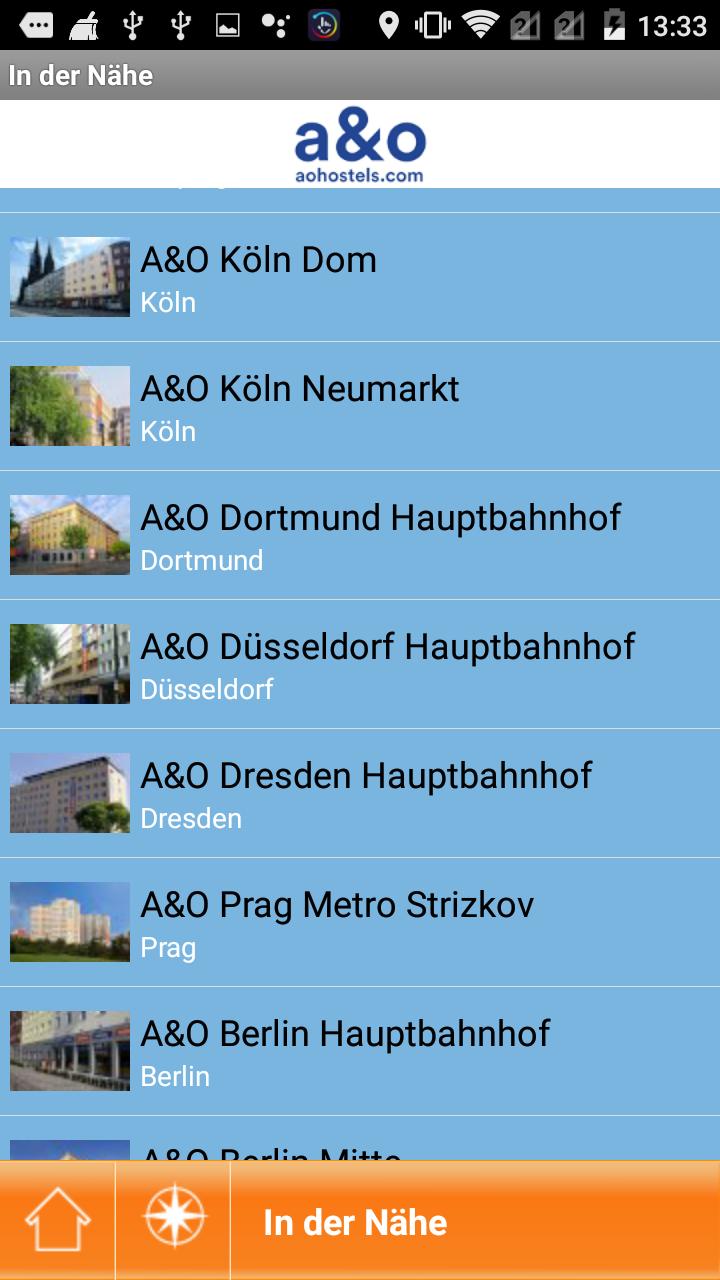Select A&O Dortmund Hauptbahnhof
The width and height of the screenshot is (720, 1280).
(360, 535)
